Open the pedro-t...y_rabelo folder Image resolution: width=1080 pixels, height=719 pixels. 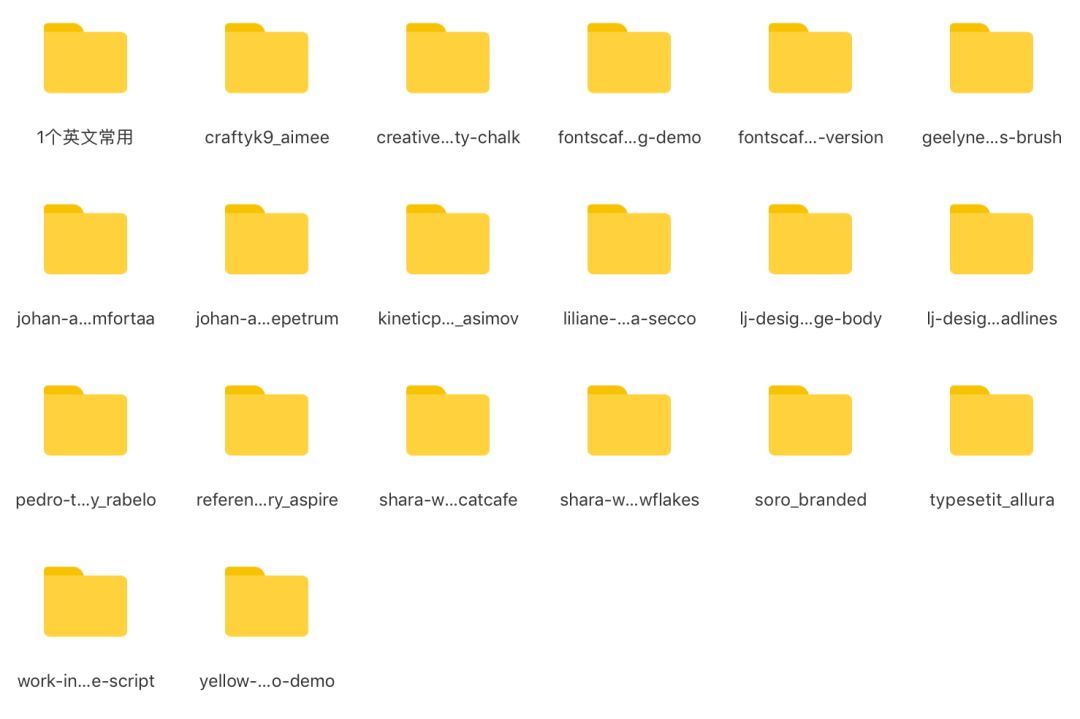click(x=85, y=422)
